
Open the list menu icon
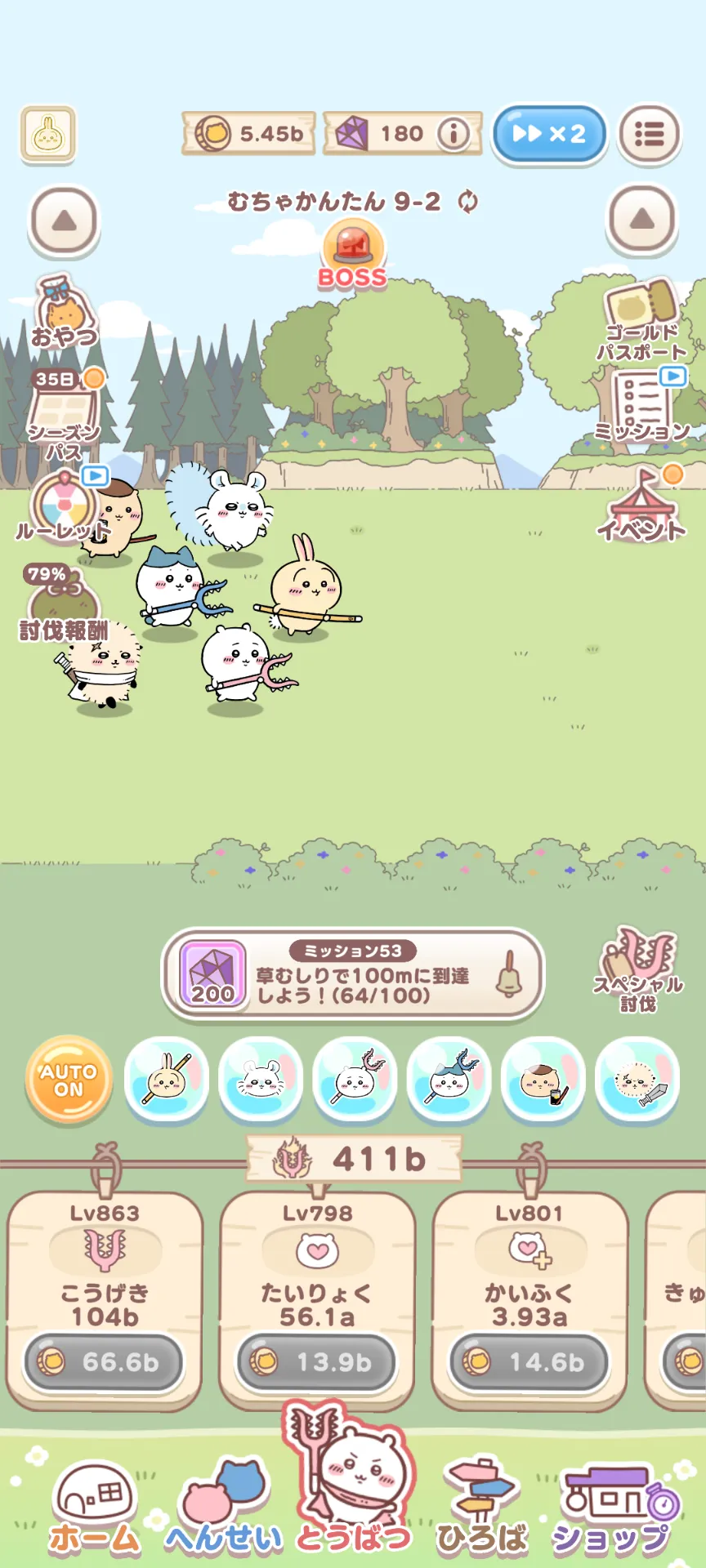click(650, 134)
